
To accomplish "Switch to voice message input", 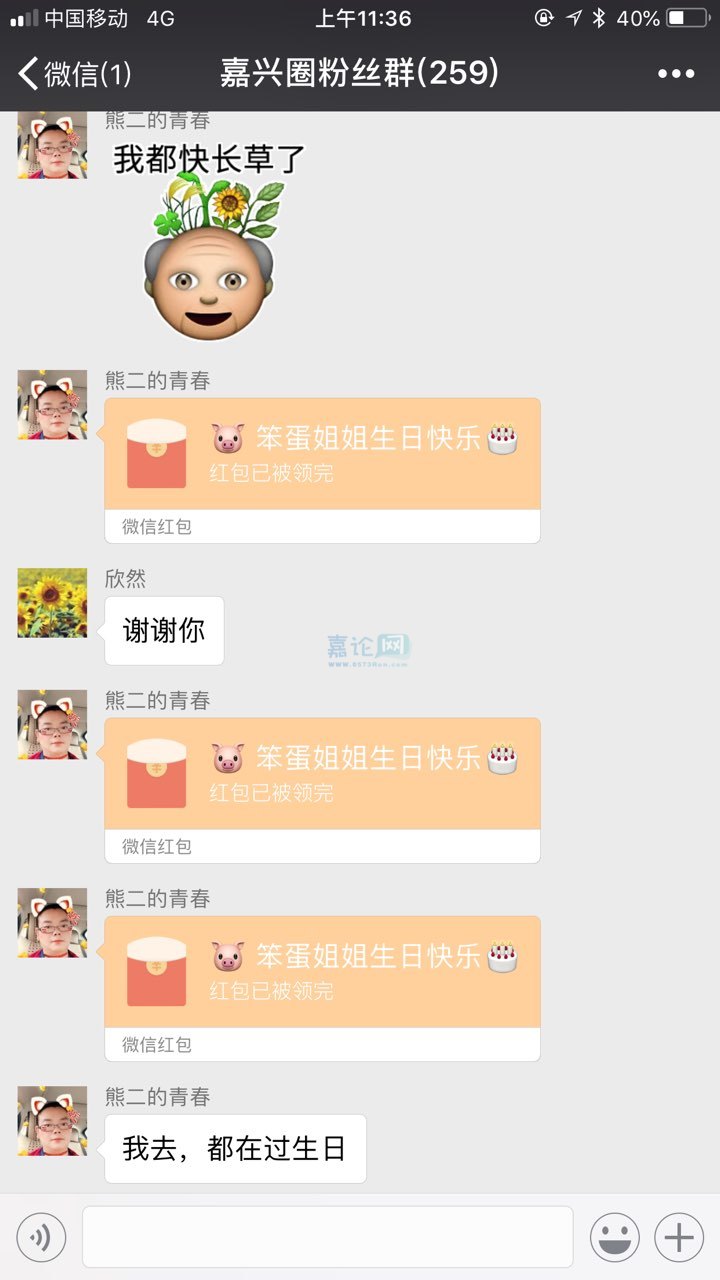I will point(41,1238).
